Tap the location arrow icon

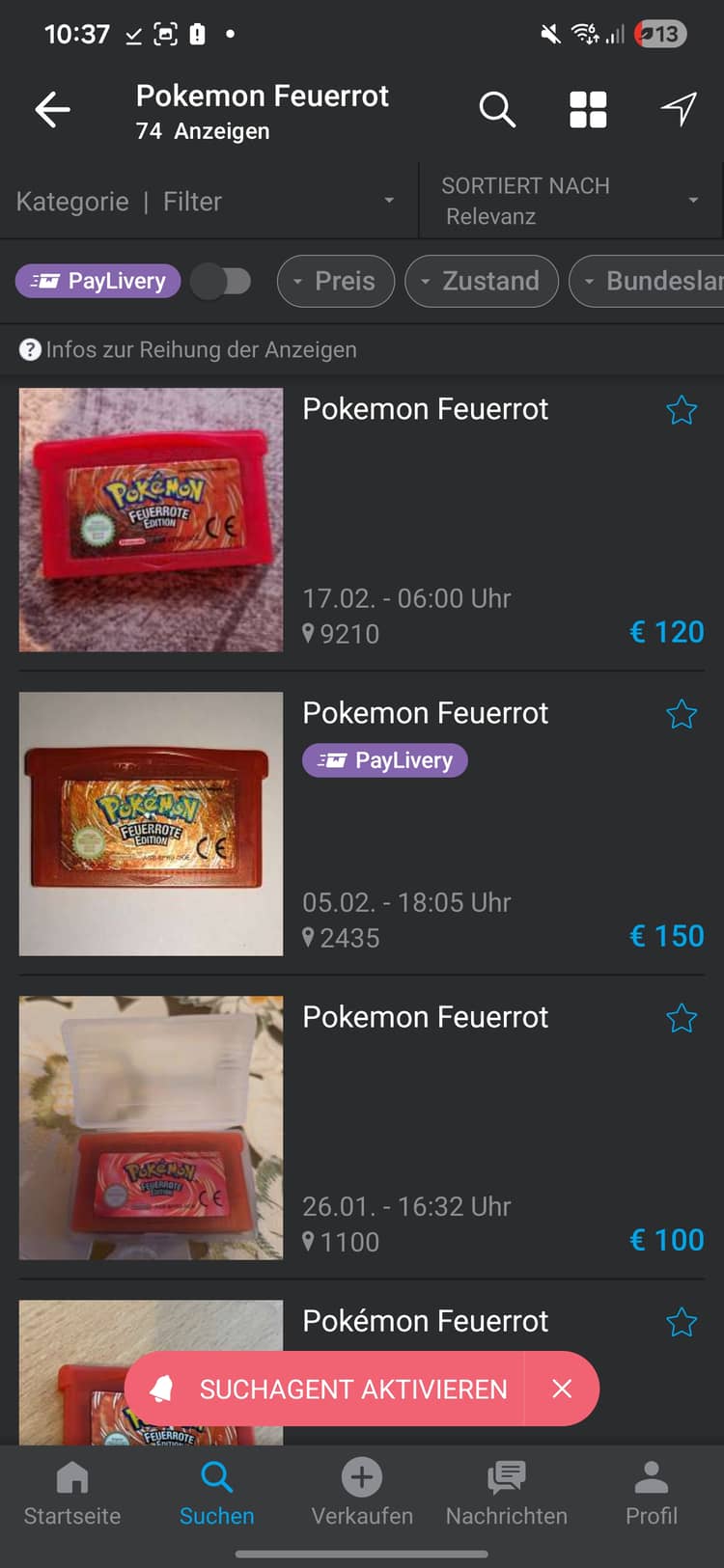(679, 109)
